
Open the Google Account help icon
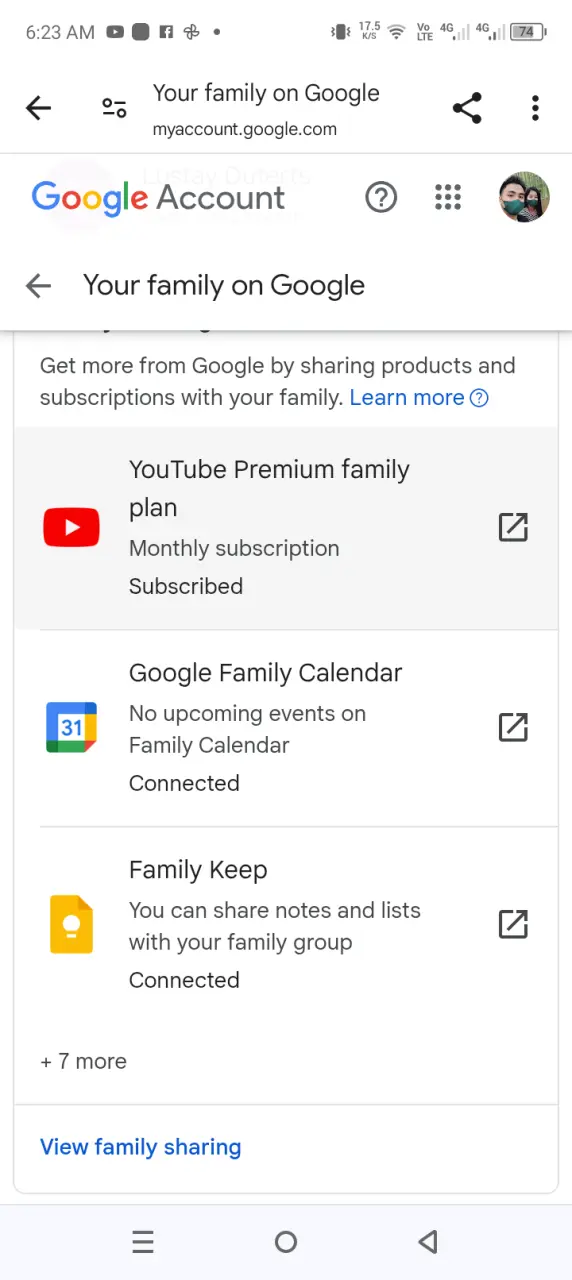(381, 198)
